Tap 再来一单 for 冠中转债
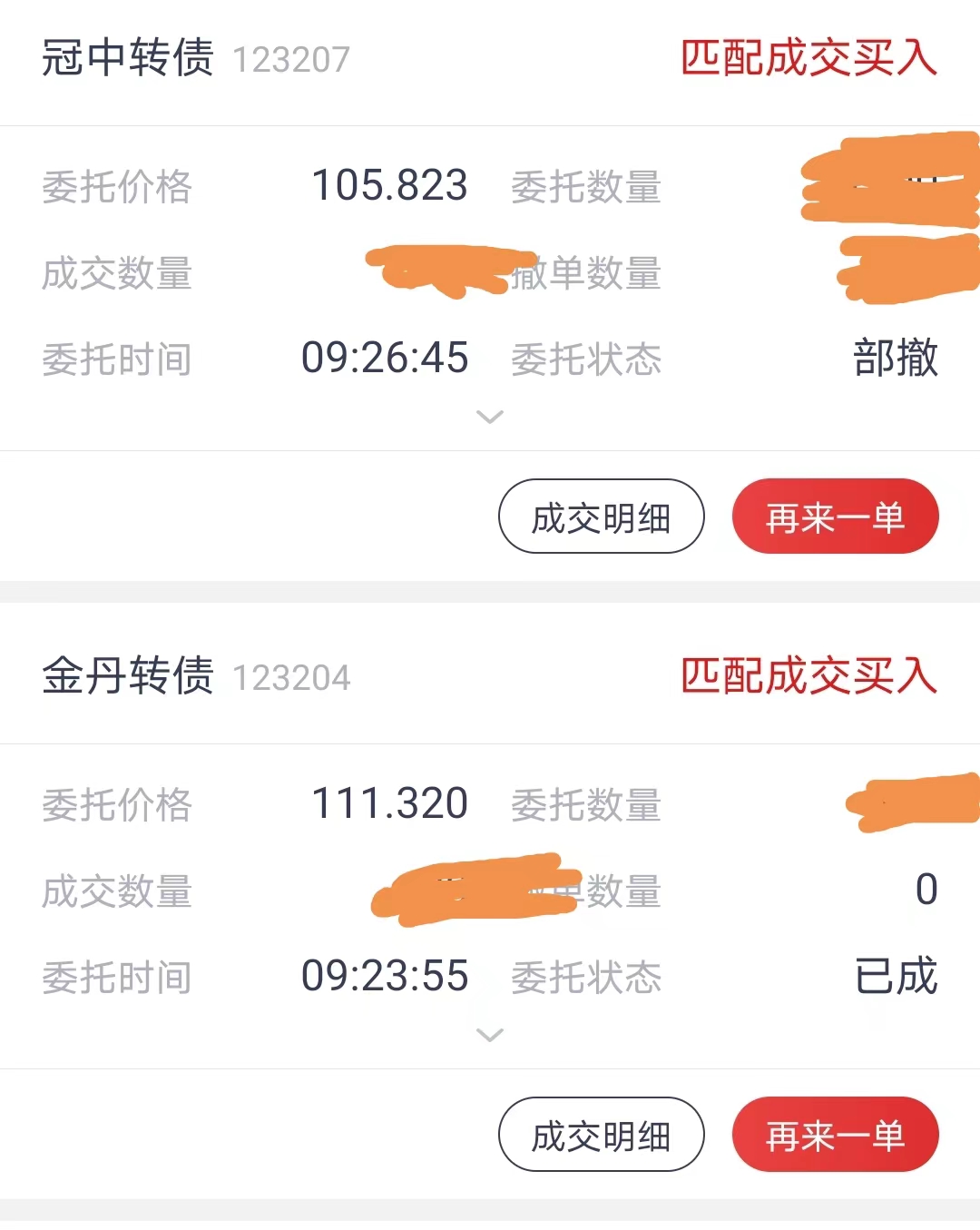 pos(835,517)
